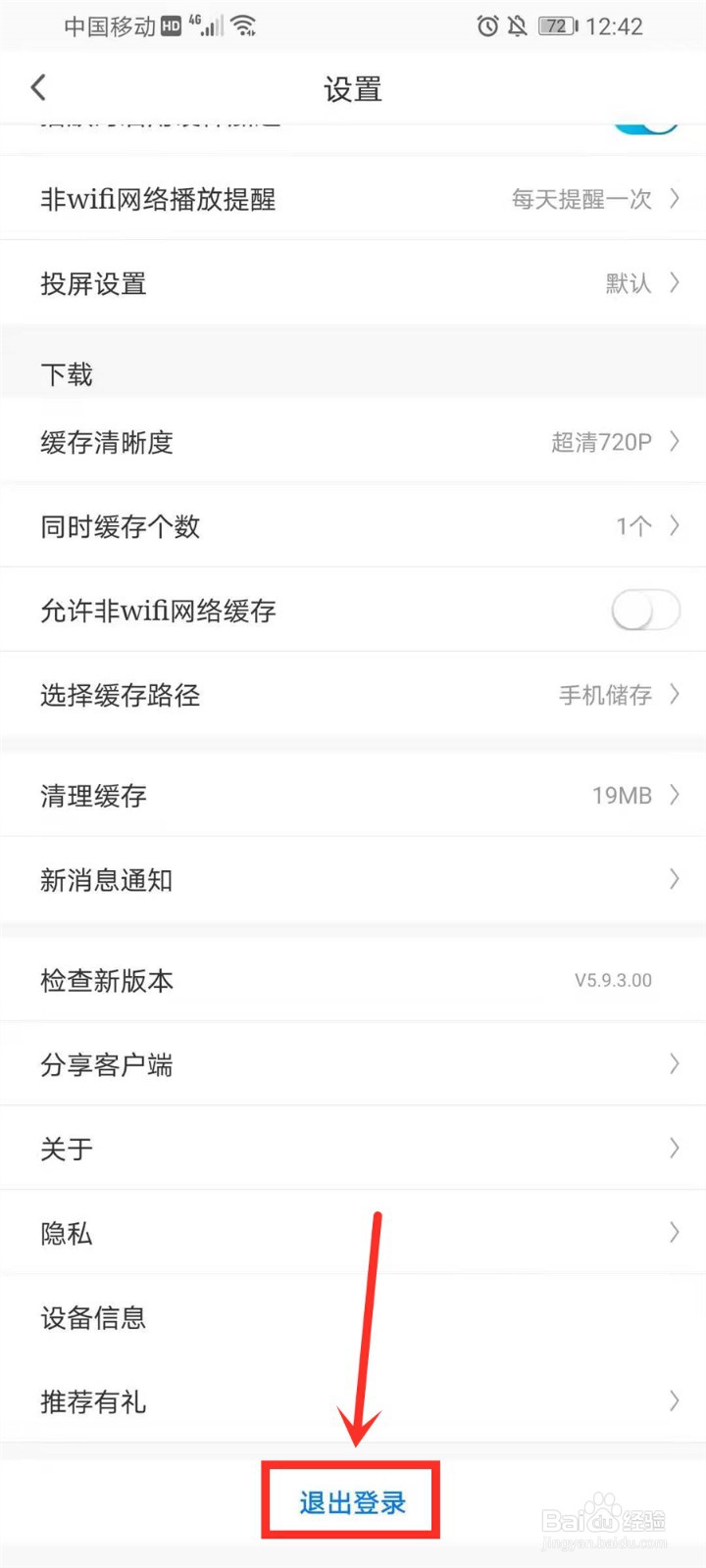Change 同时缓存个数 from 1个
The image size is (706, 1568).
(353, 525)
